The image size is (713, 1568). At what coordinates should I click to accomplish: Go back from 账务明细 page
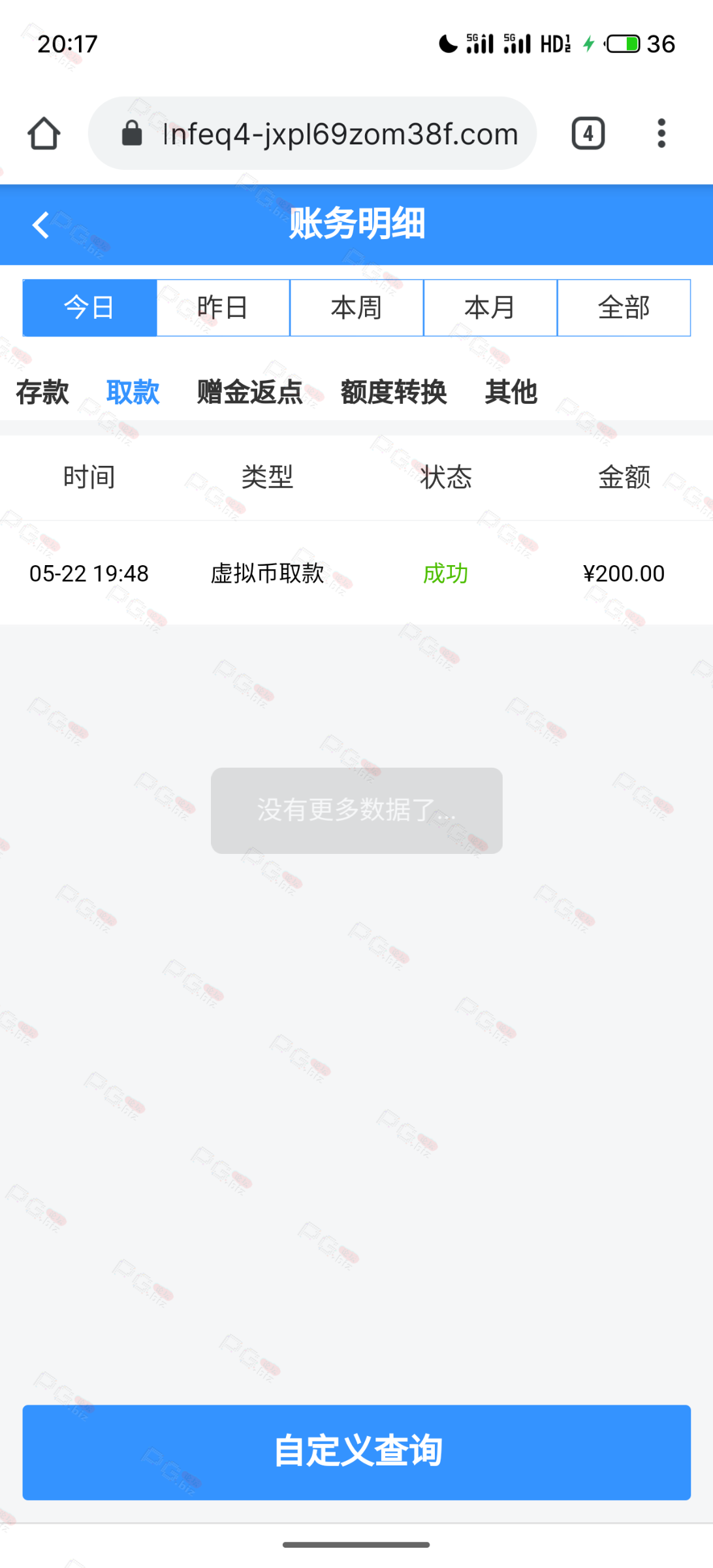pyautogui.click(x=41, y=225)
